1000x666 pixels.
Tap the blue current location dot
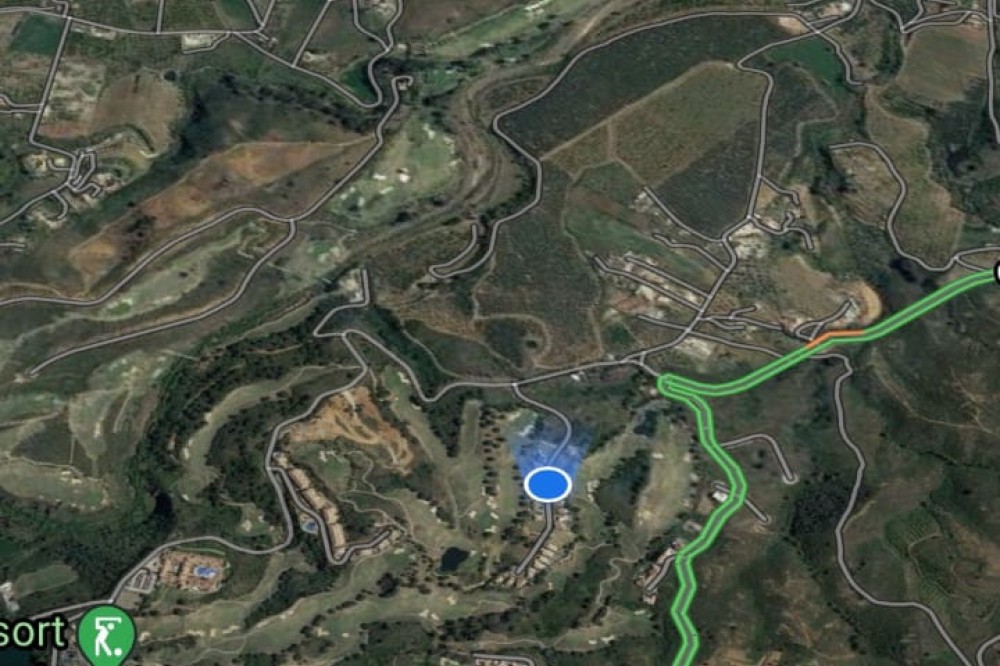click(x=547, y=484)
